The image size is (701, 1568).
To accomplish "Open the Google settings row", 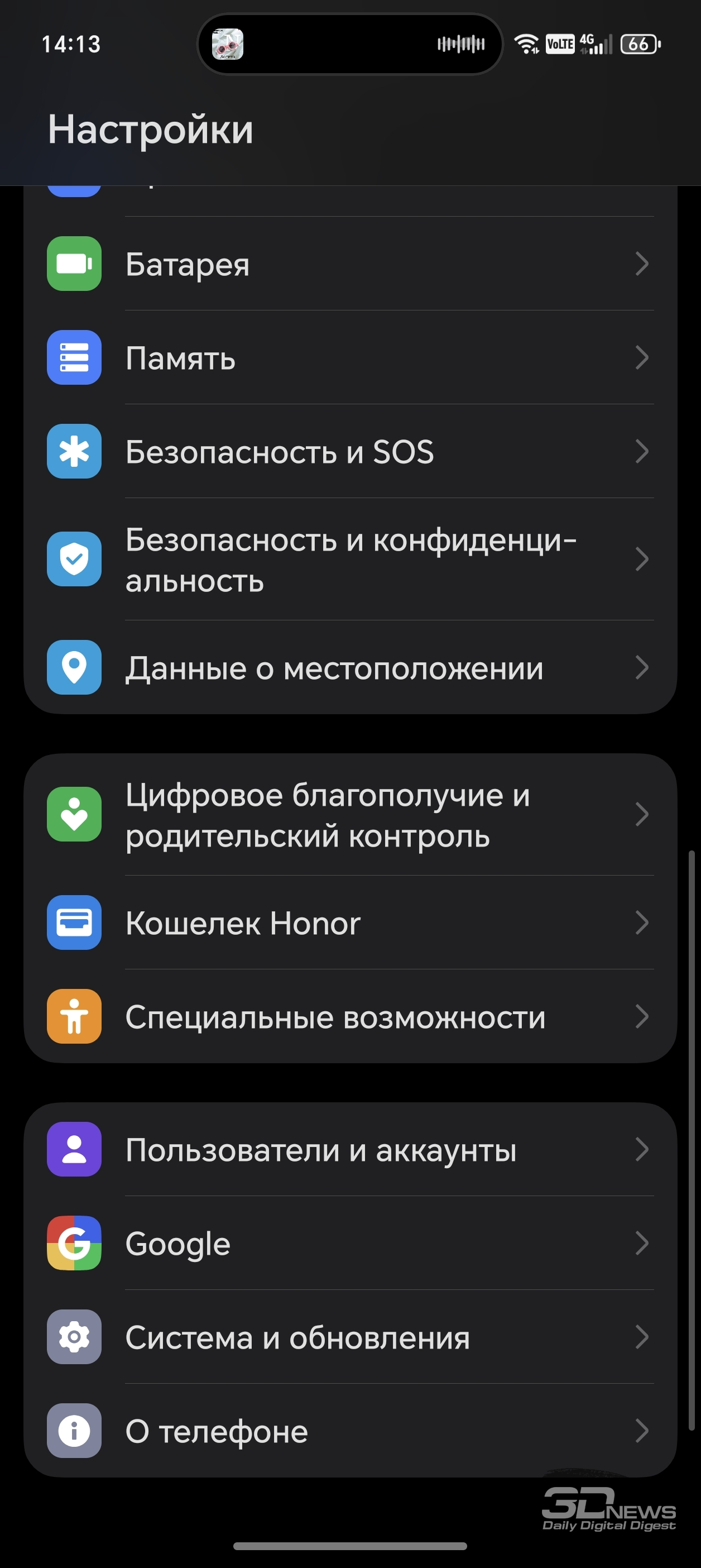I will (x=350, y=1244).
